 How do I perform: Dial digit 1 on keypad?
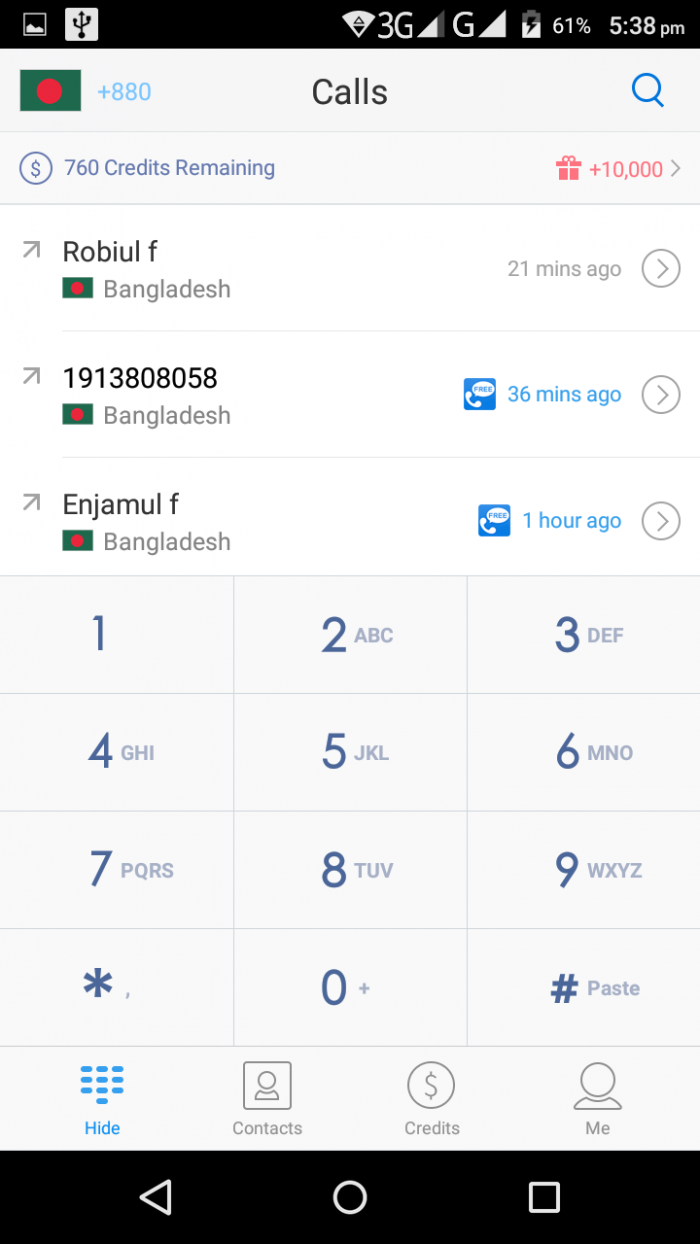pos(116,634)
